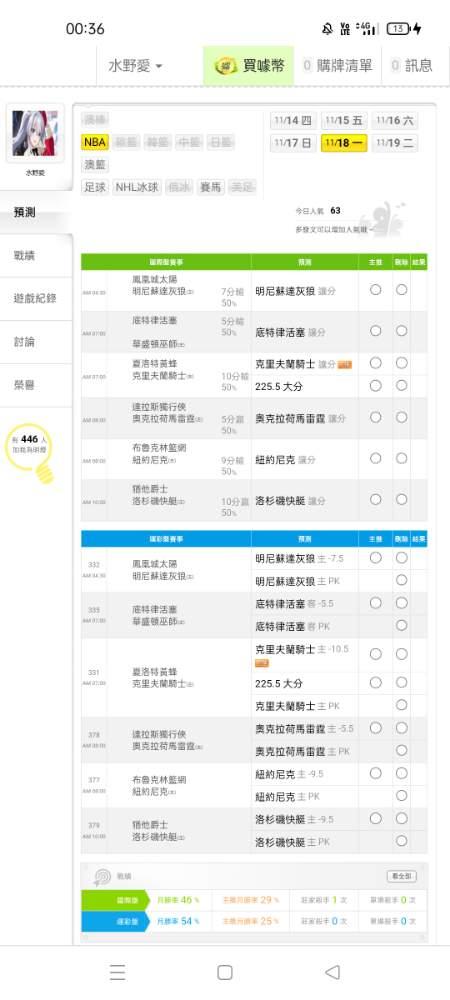The width and height of the screenshot is (450, 1000).
Task: Open 訊息 messages
Action: click(412, 66)
